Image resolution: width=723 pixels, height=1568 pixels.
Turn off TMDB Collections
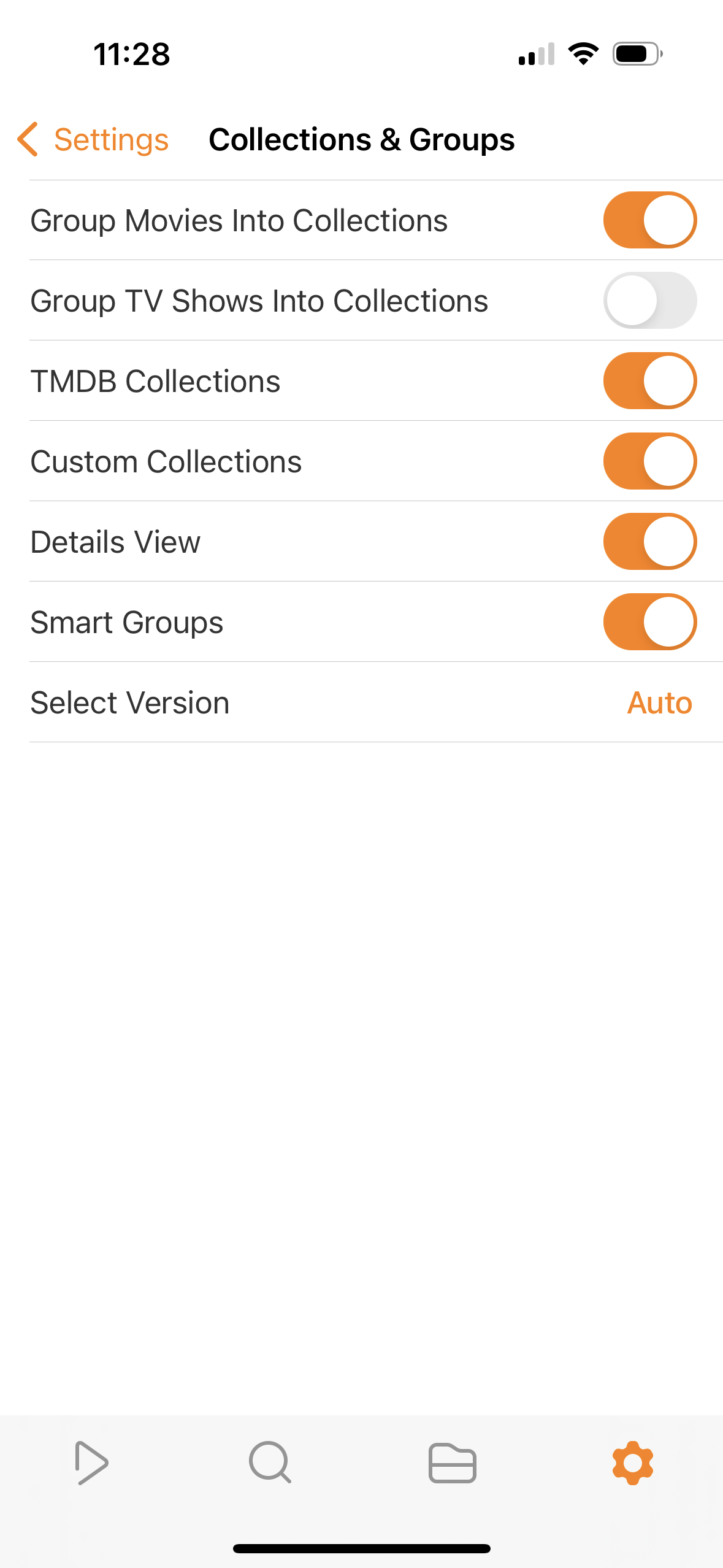coord(649,381)
